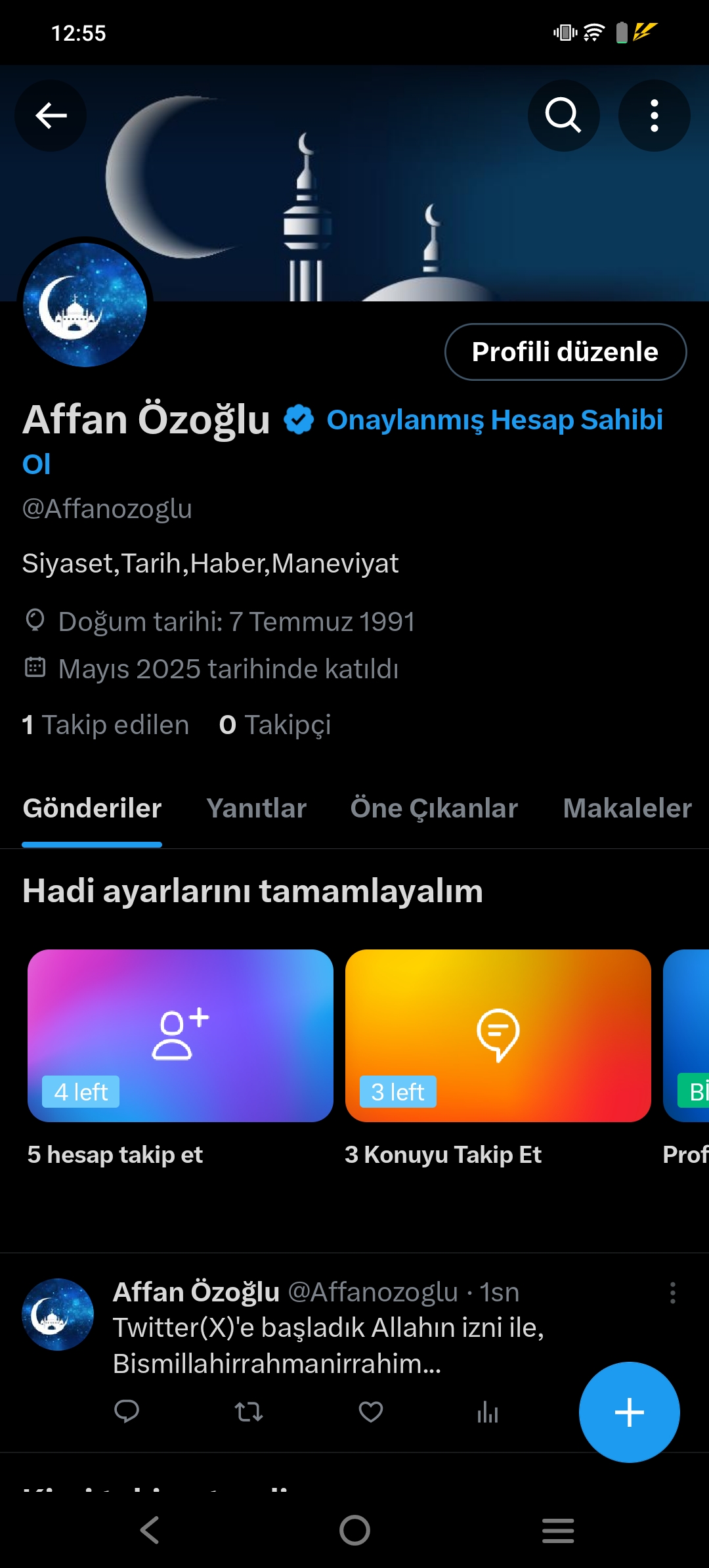Reply to the Bismillahirrahmanirrahim post
Screen dimensions: 709x1568
[127, 1411]
